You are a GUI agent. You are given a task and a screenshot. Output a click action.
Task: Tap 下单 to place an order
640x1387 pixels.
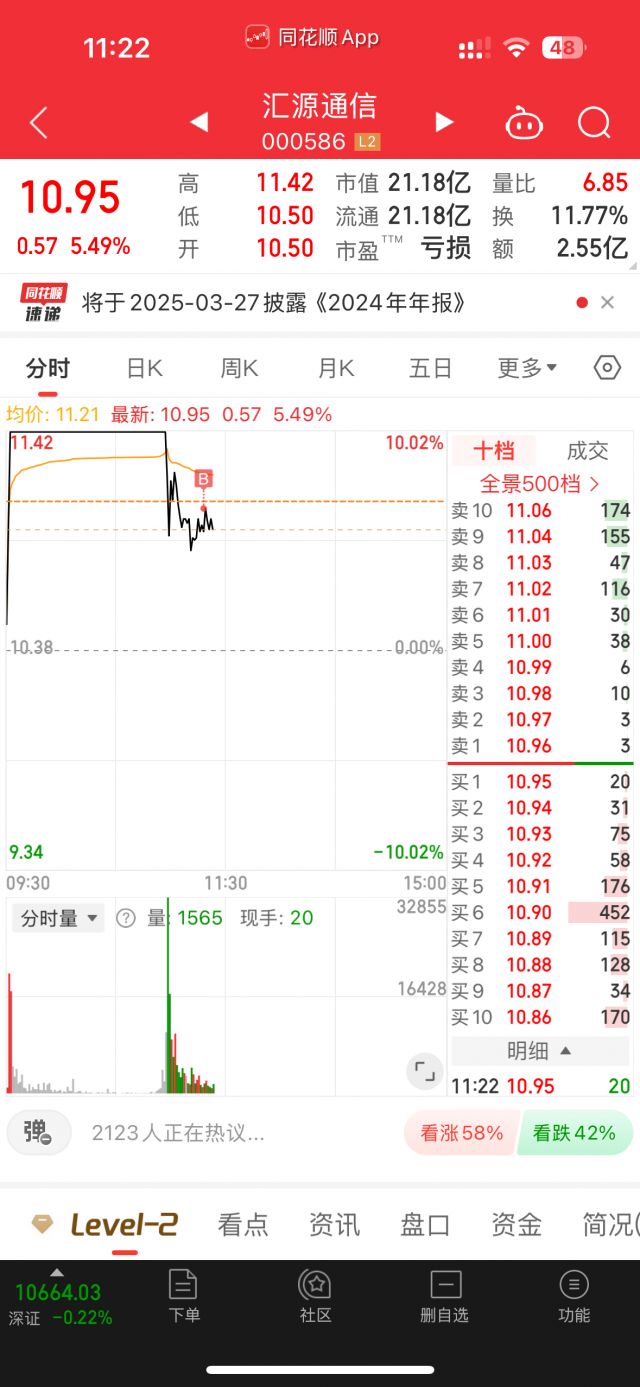tap(184, 1297)
